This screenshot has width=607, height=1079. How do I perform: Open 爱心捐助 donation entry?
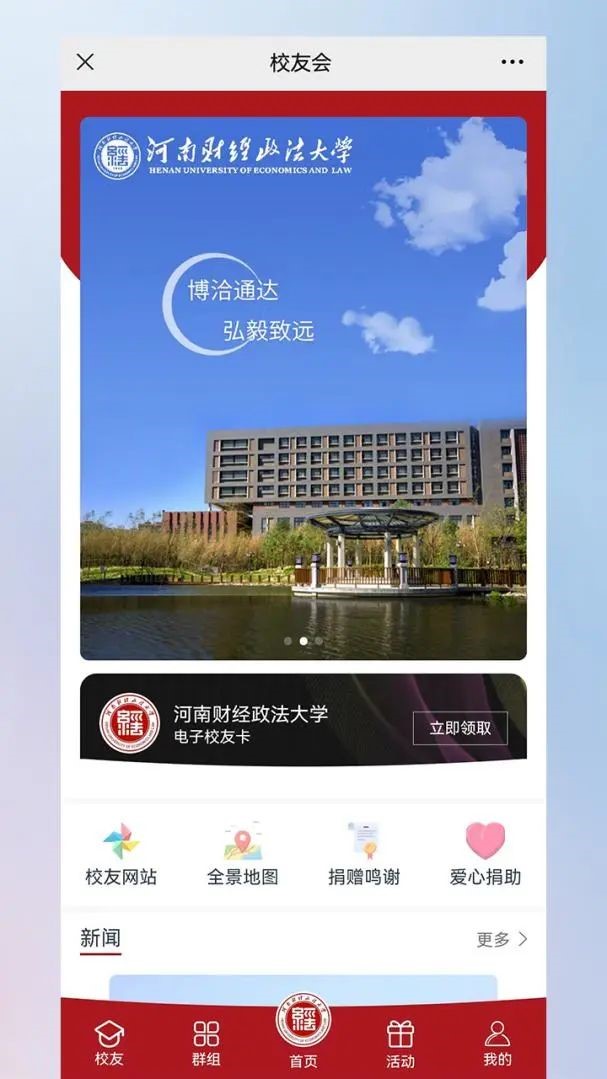point(485,855)
